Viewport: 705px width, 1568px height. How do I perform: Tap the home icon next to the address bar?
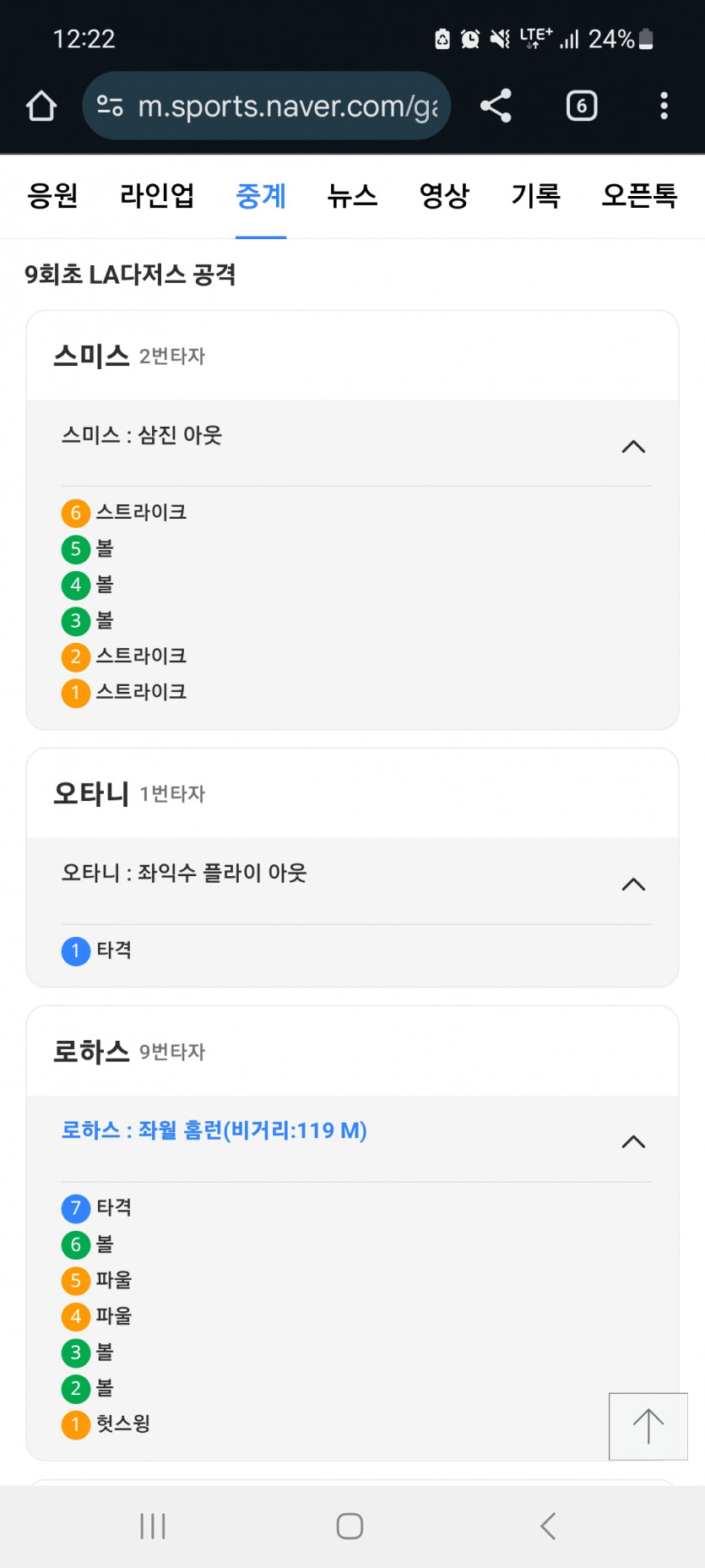click(x=41, y=106)
